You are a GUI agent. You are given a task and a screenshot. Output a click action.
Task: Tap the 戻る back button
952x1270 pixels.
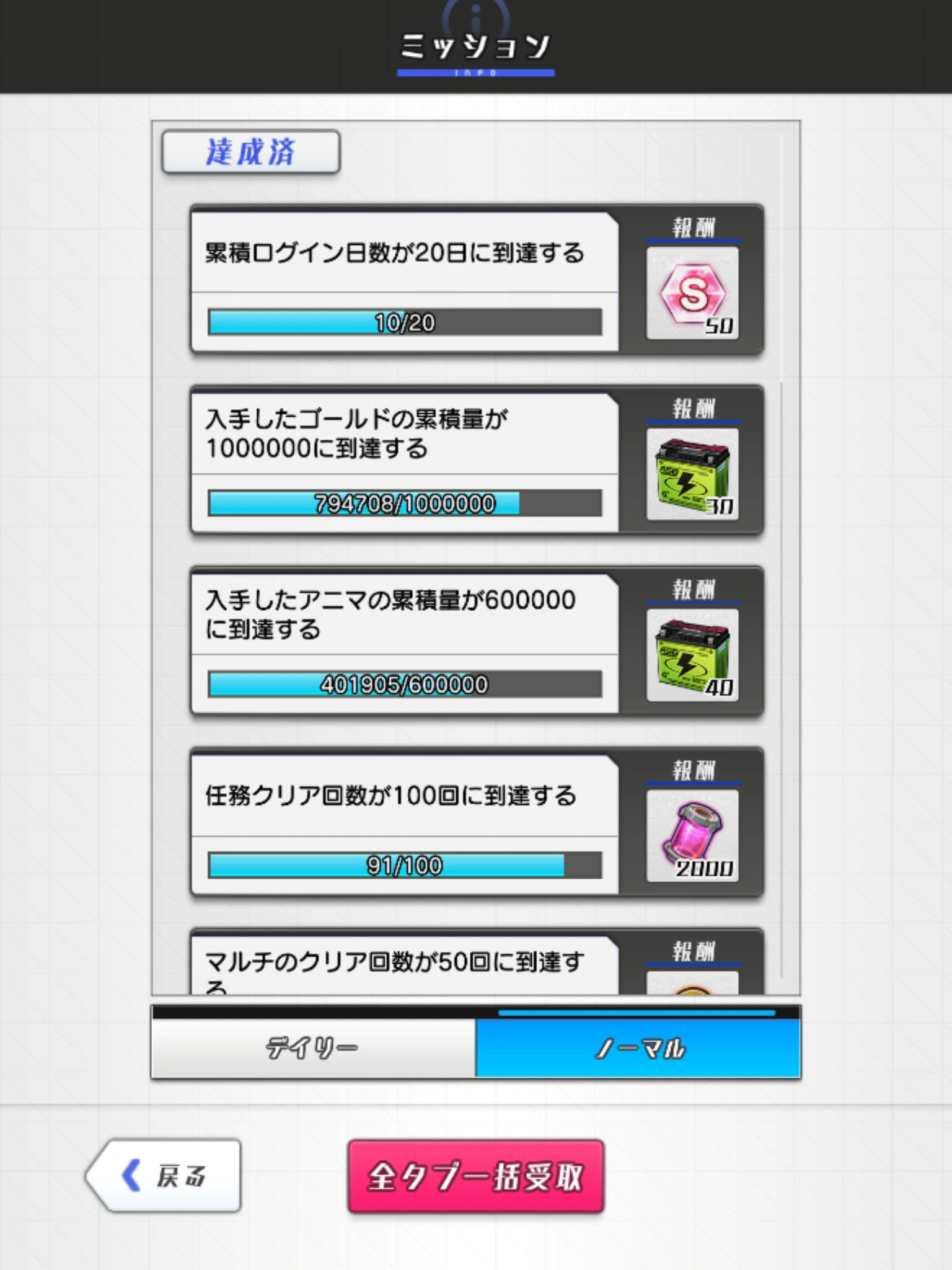[x=165, y=1175]
